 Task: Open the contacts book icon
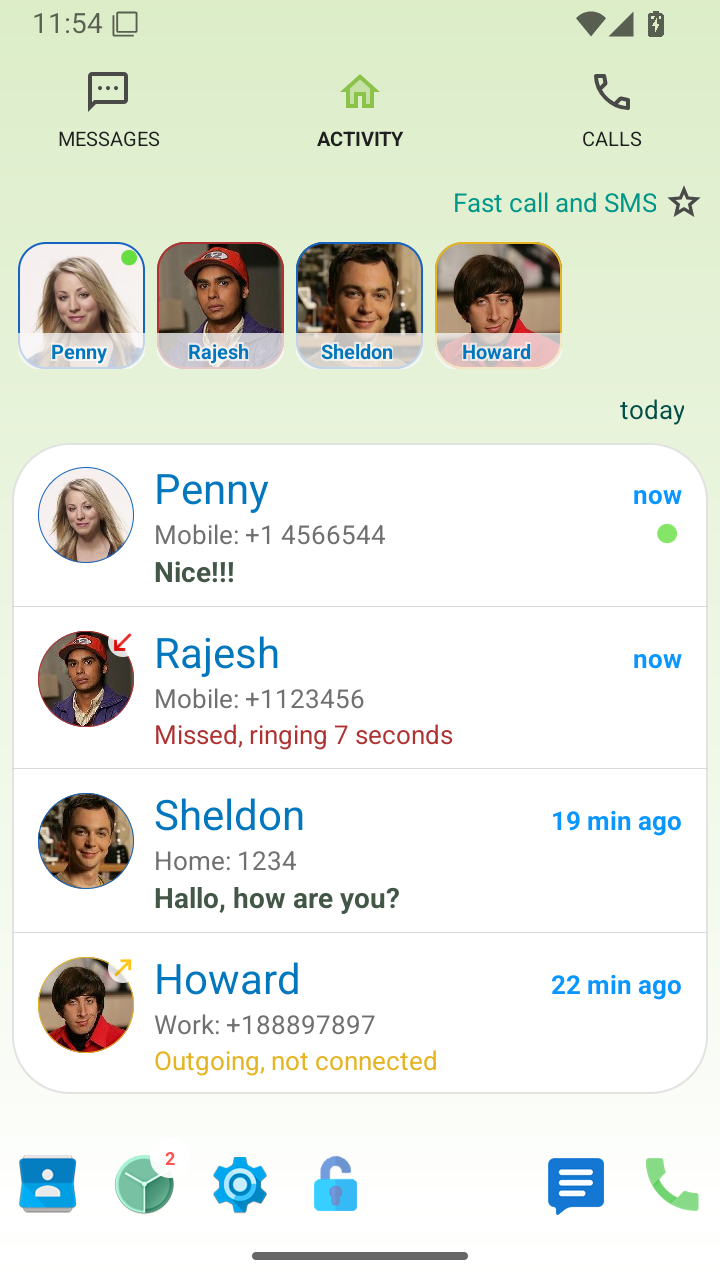pos(48,1185)
